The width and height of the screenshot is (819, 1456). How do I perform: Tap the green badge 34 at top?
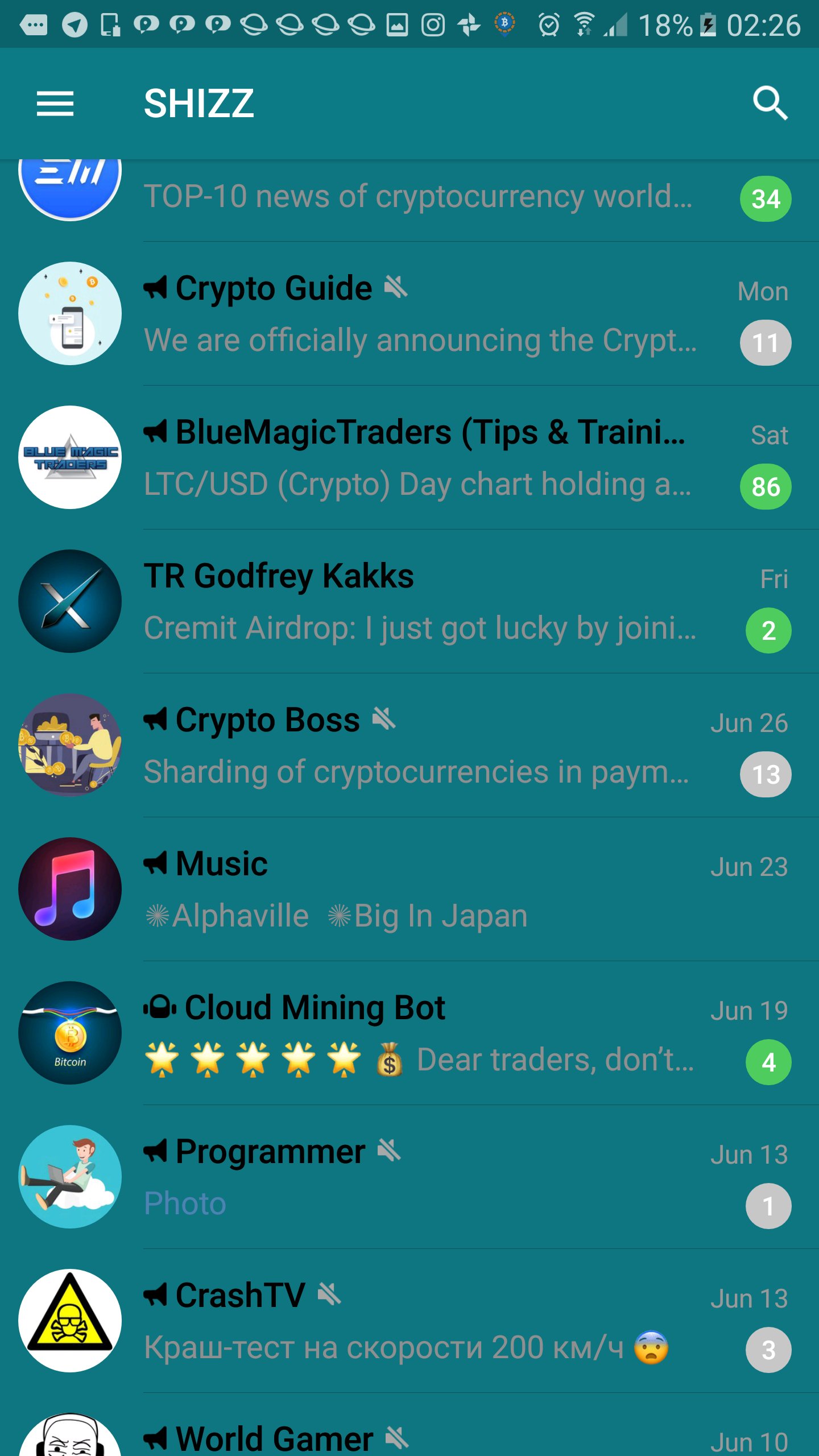tap(766, 199)
